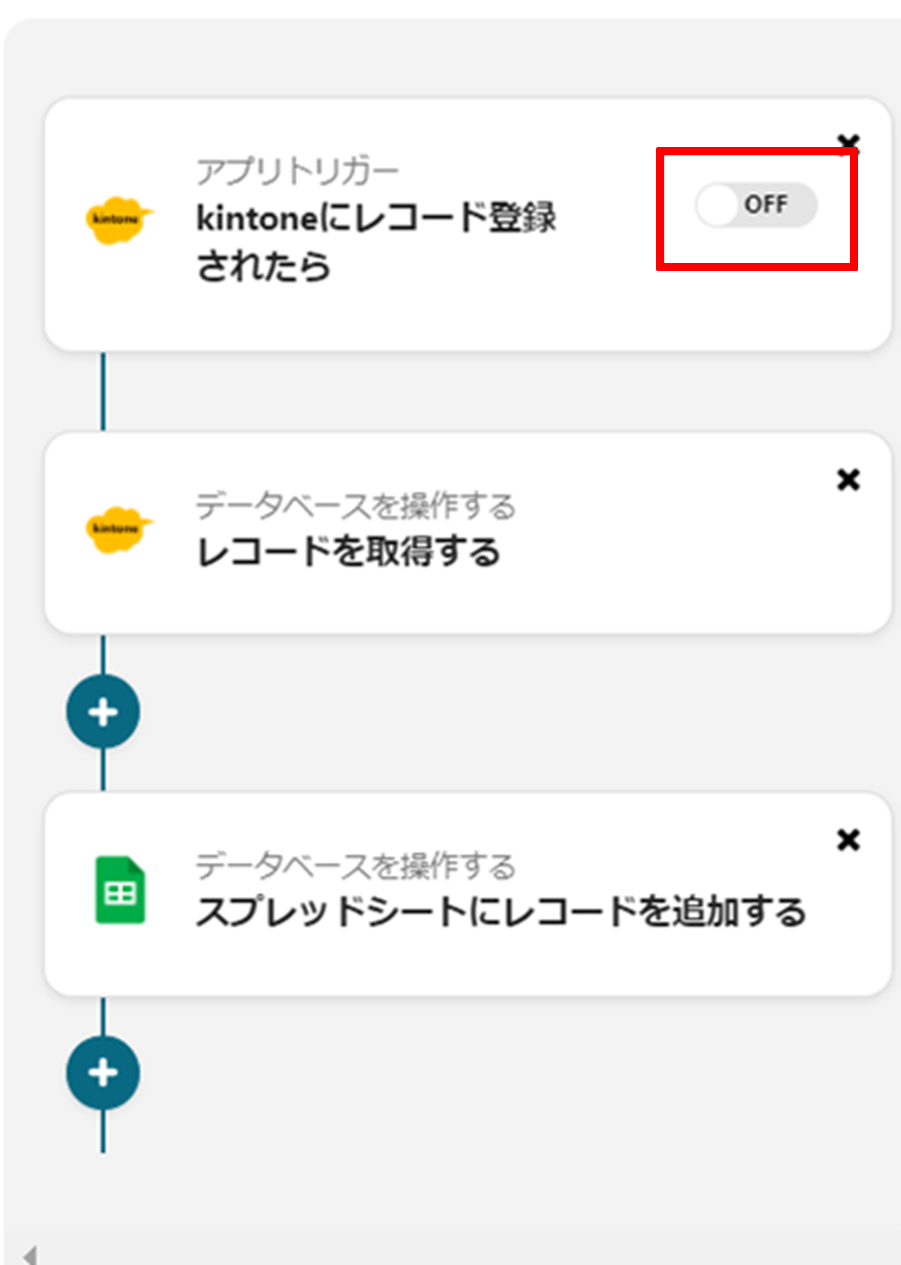Delete the スプレッドシートにレコードを追加する step
The image size is (901, 1265).
point(848,840)
